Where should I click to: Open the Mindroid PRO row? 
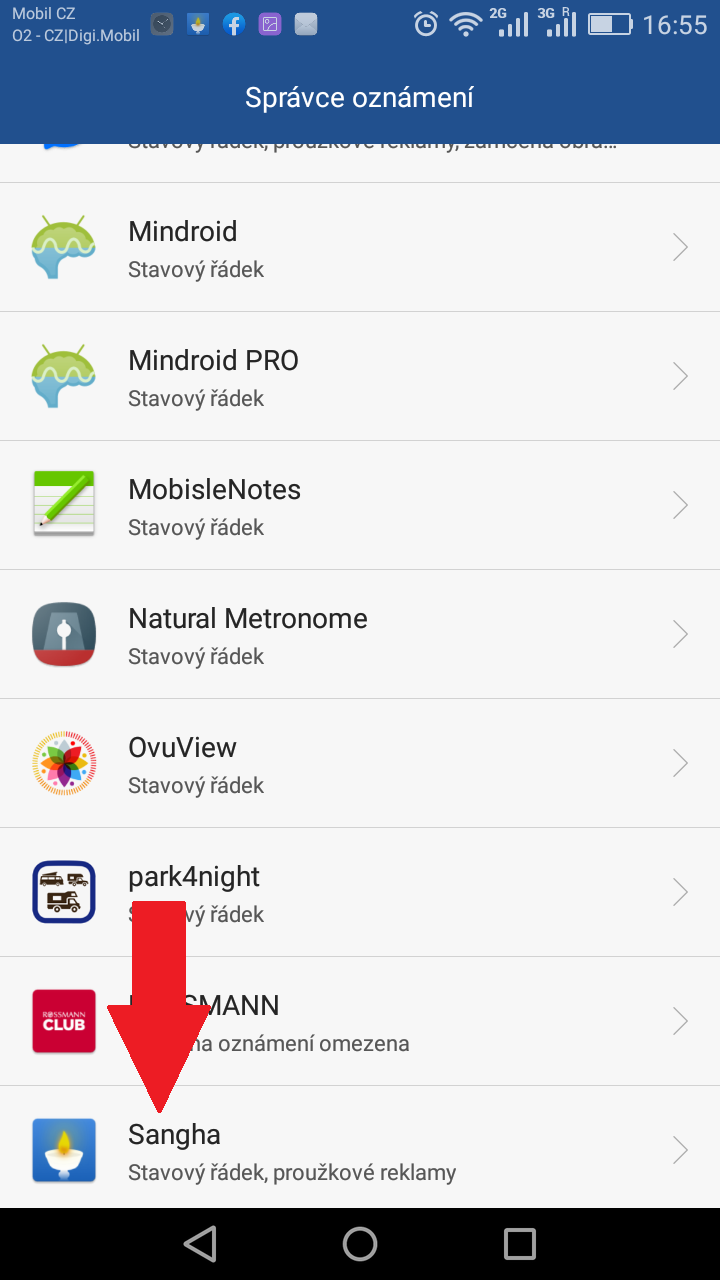(x=360, y=376)
